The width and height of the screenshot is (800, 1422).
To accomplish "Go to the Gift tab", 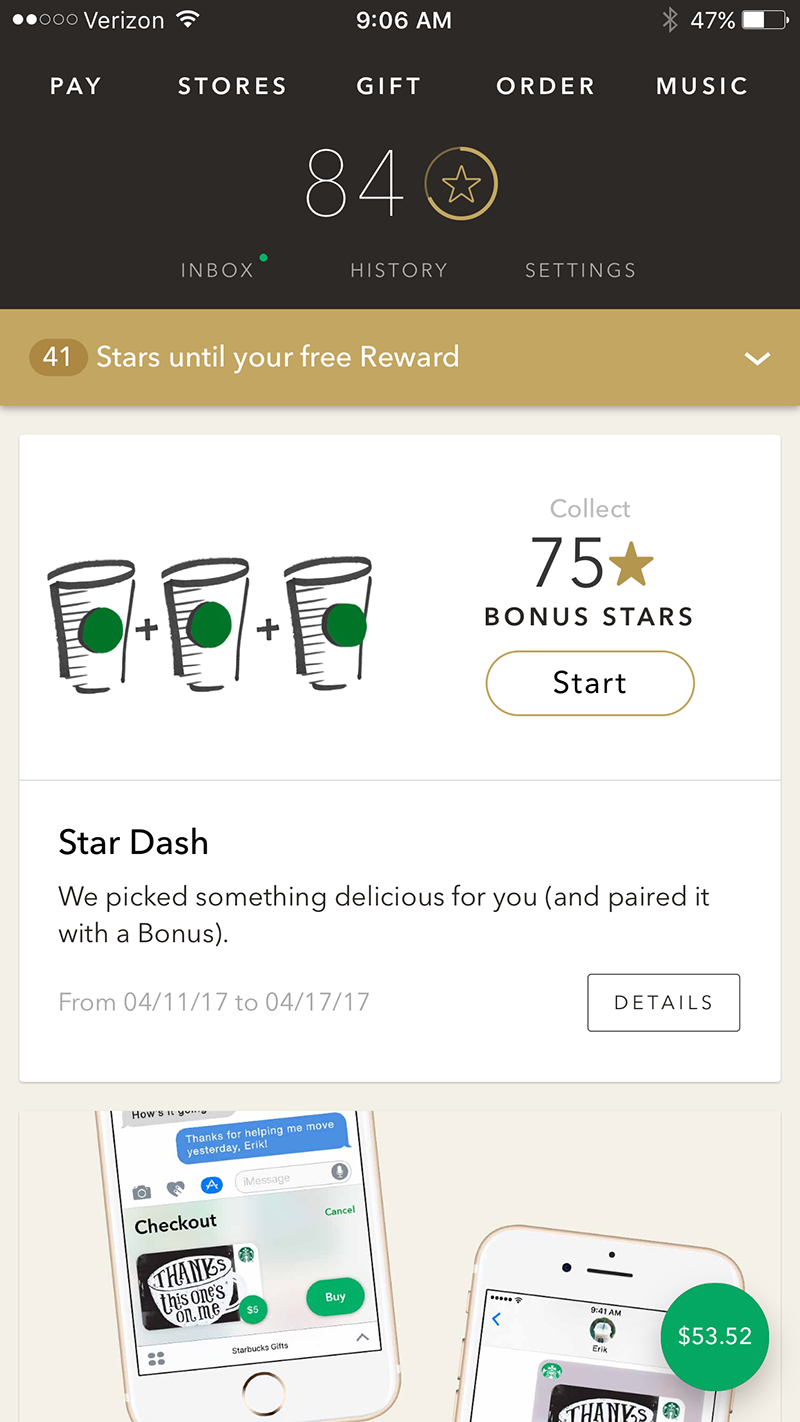I will (389, 86).
